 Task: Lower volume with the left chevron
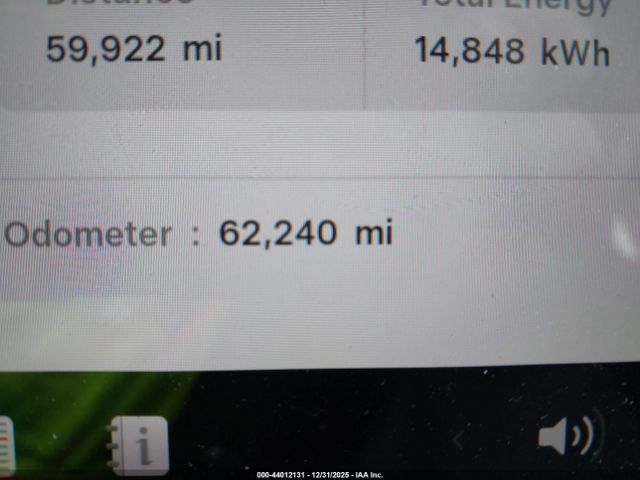pyautogui.click(x=460, y=439)
